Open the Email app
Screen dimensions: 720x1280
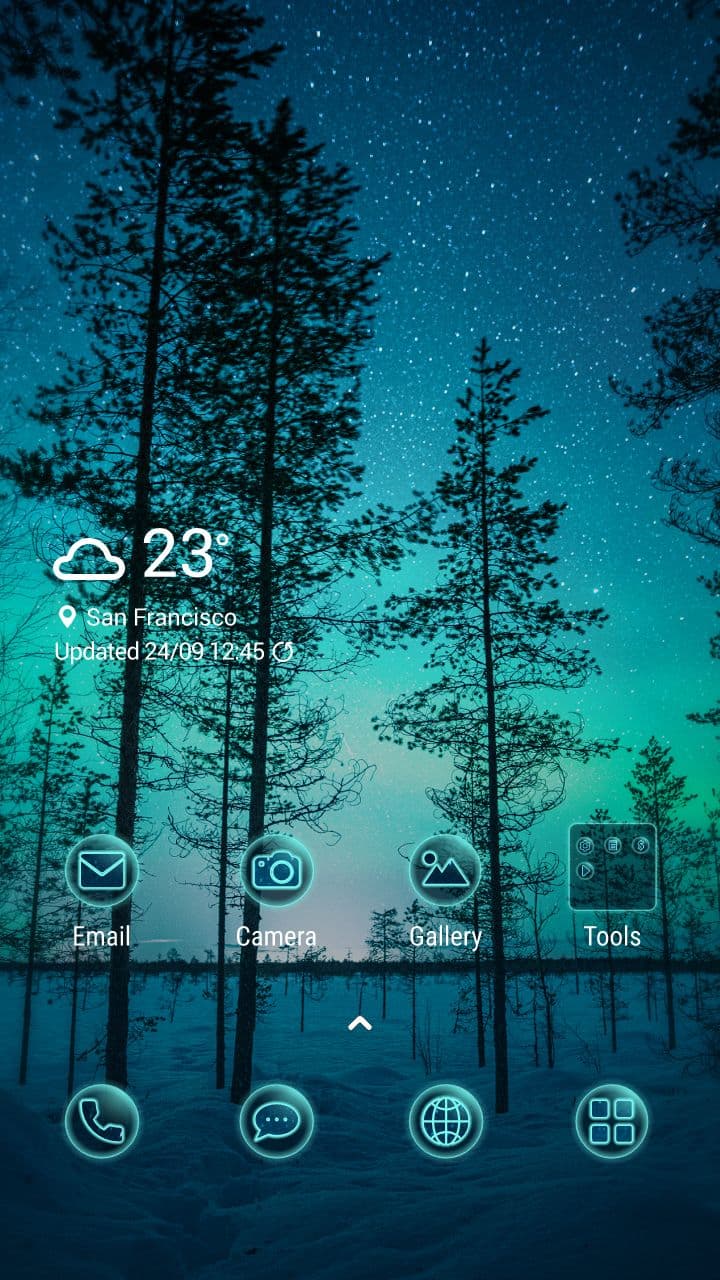point(101,872)
